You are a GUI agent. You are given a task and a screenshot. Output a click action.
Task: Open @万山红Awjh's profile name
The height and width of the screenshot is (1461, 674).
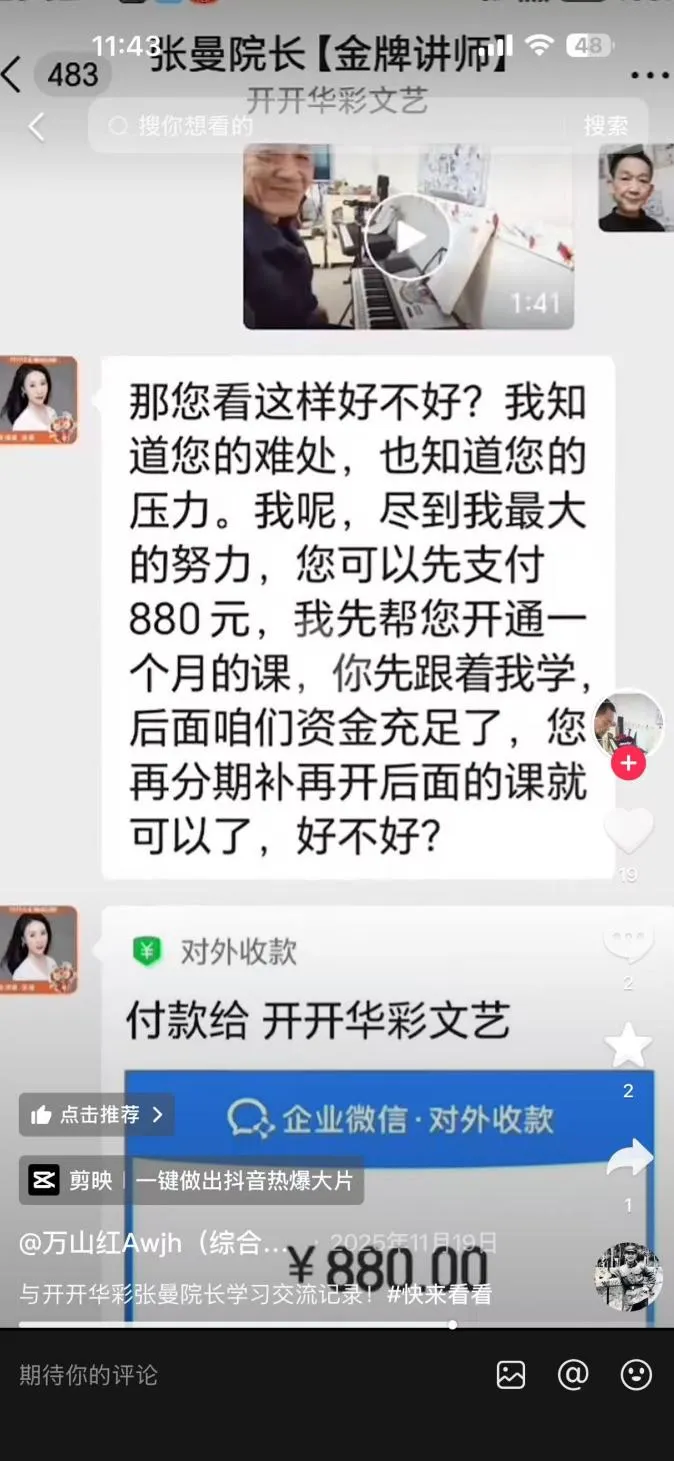pyautogui.click(x=155, y=1243)
